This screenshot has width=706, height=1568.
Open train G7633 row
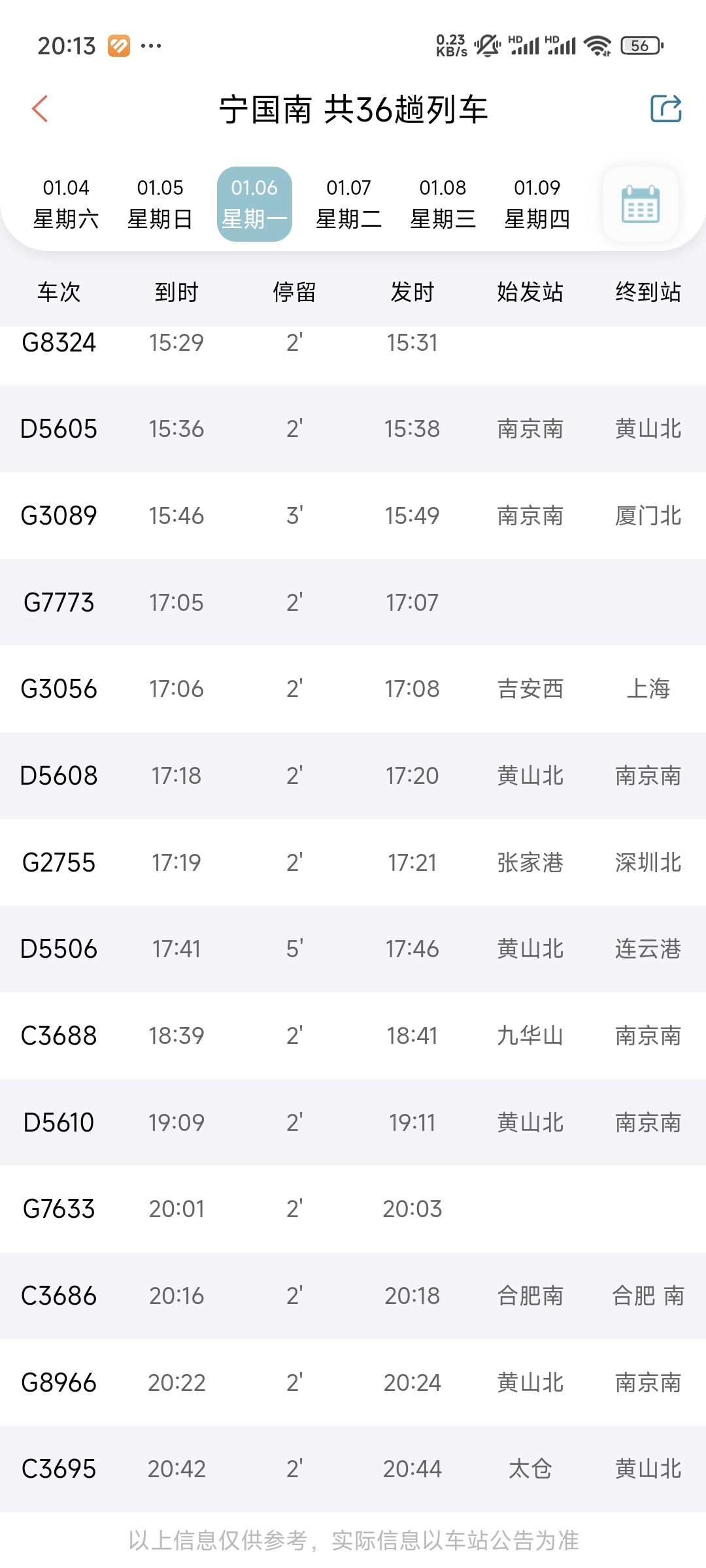[353, 1209]
